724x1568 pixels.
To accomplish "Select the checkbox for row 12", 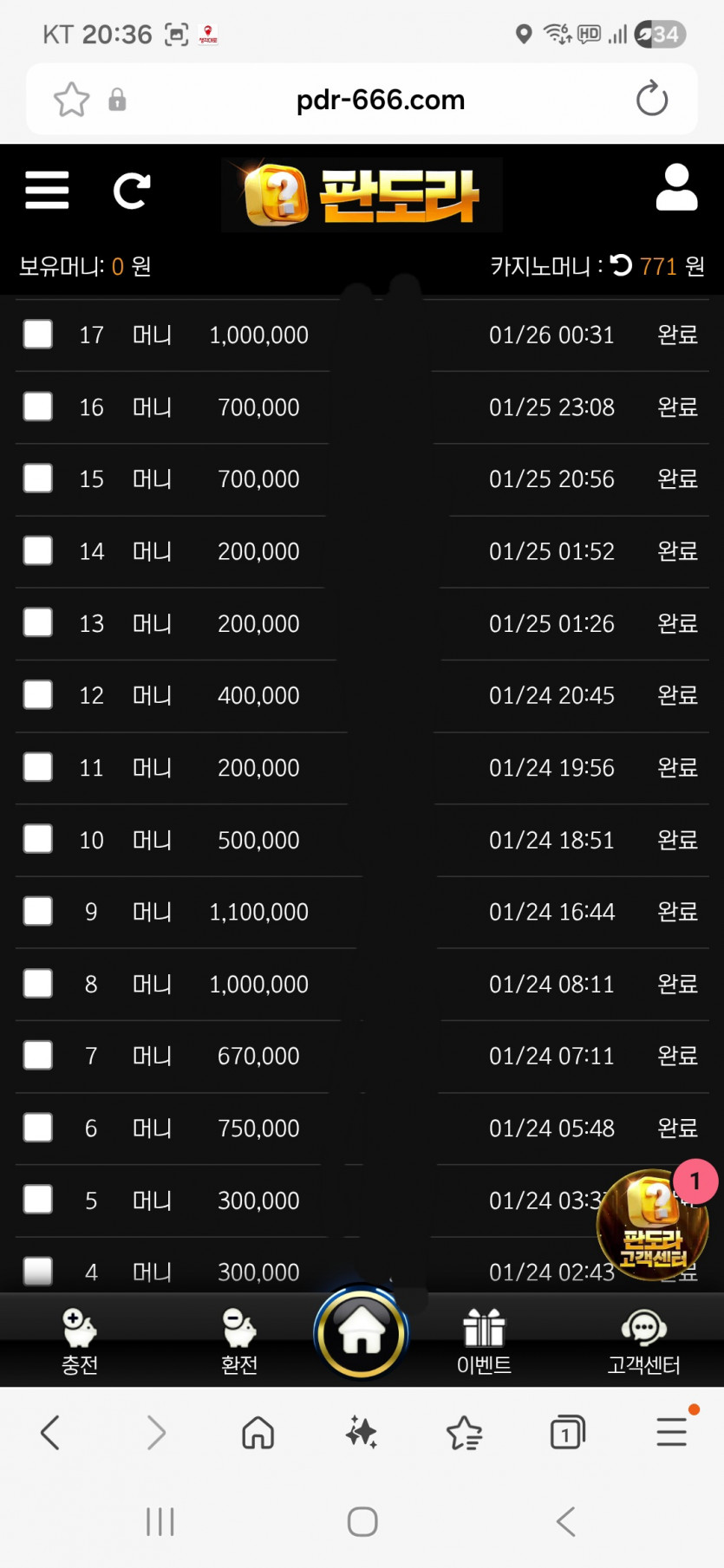I will [38, 694].
